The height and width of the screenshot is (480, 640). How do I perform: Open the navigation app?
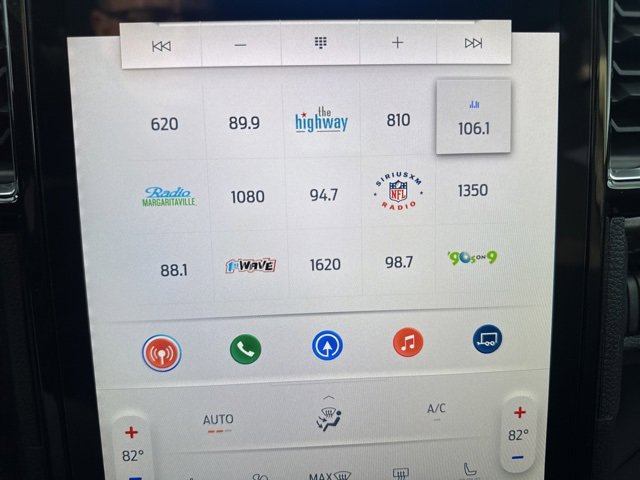(x=327, y=346)
